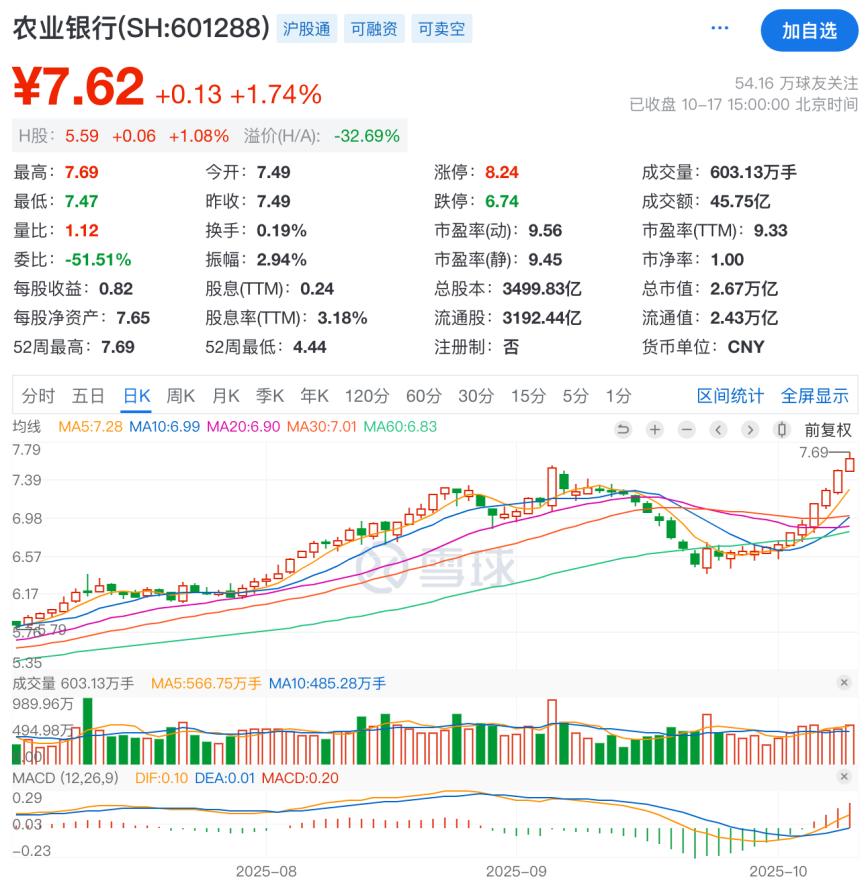866x889 pixels.
Task: Zoom in on the candlestick chart with plus icon
Action: (x=654, y=428)
